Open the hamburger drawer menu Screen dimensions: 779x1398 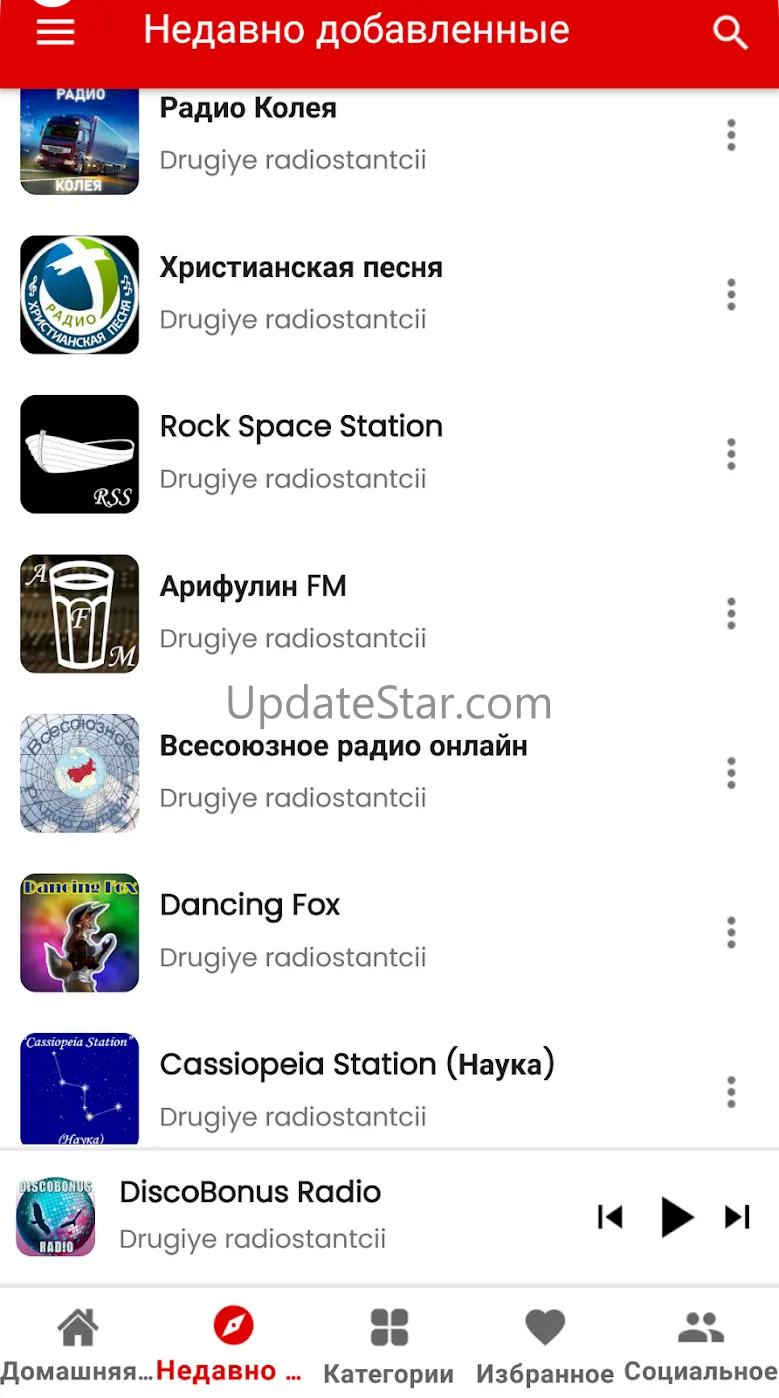55,32
